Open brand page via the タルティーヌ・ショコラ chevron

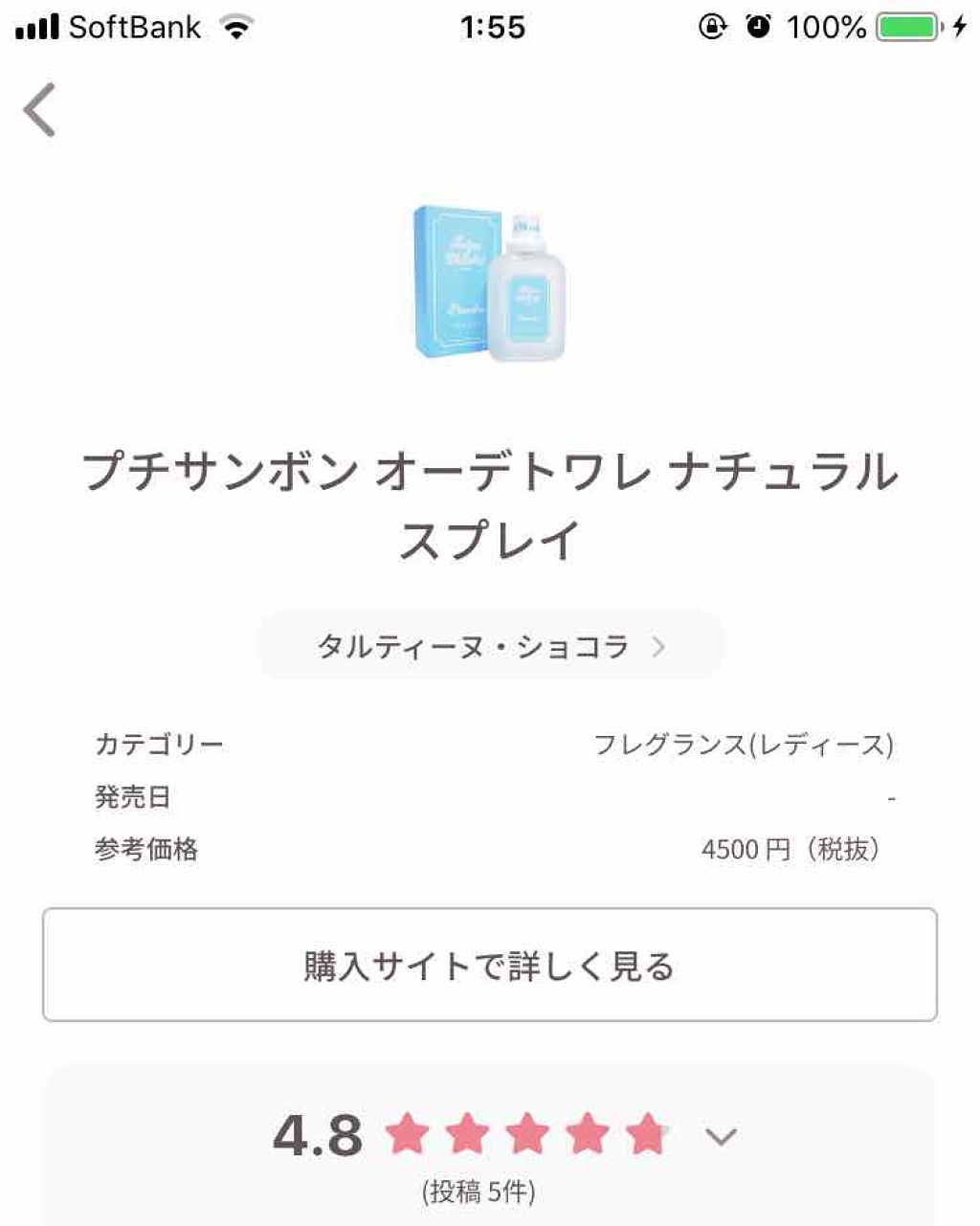coord(658,645)
